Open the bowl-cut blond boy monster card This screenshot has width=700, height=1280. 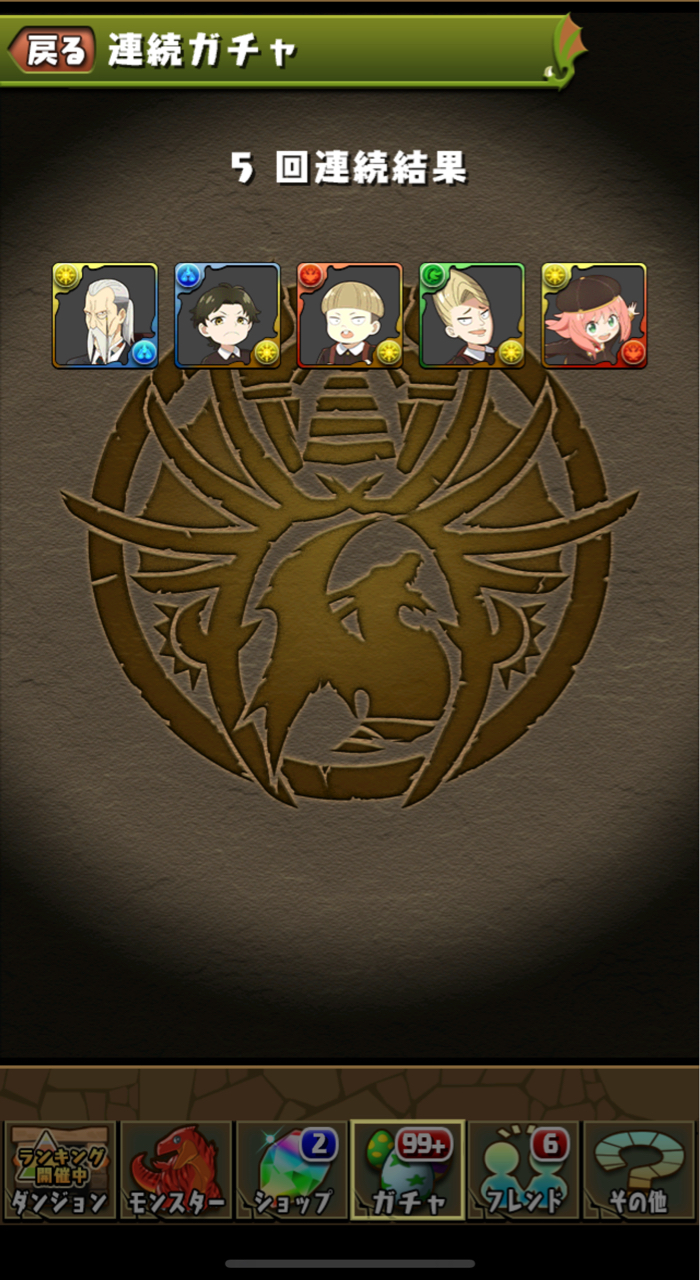350,316
